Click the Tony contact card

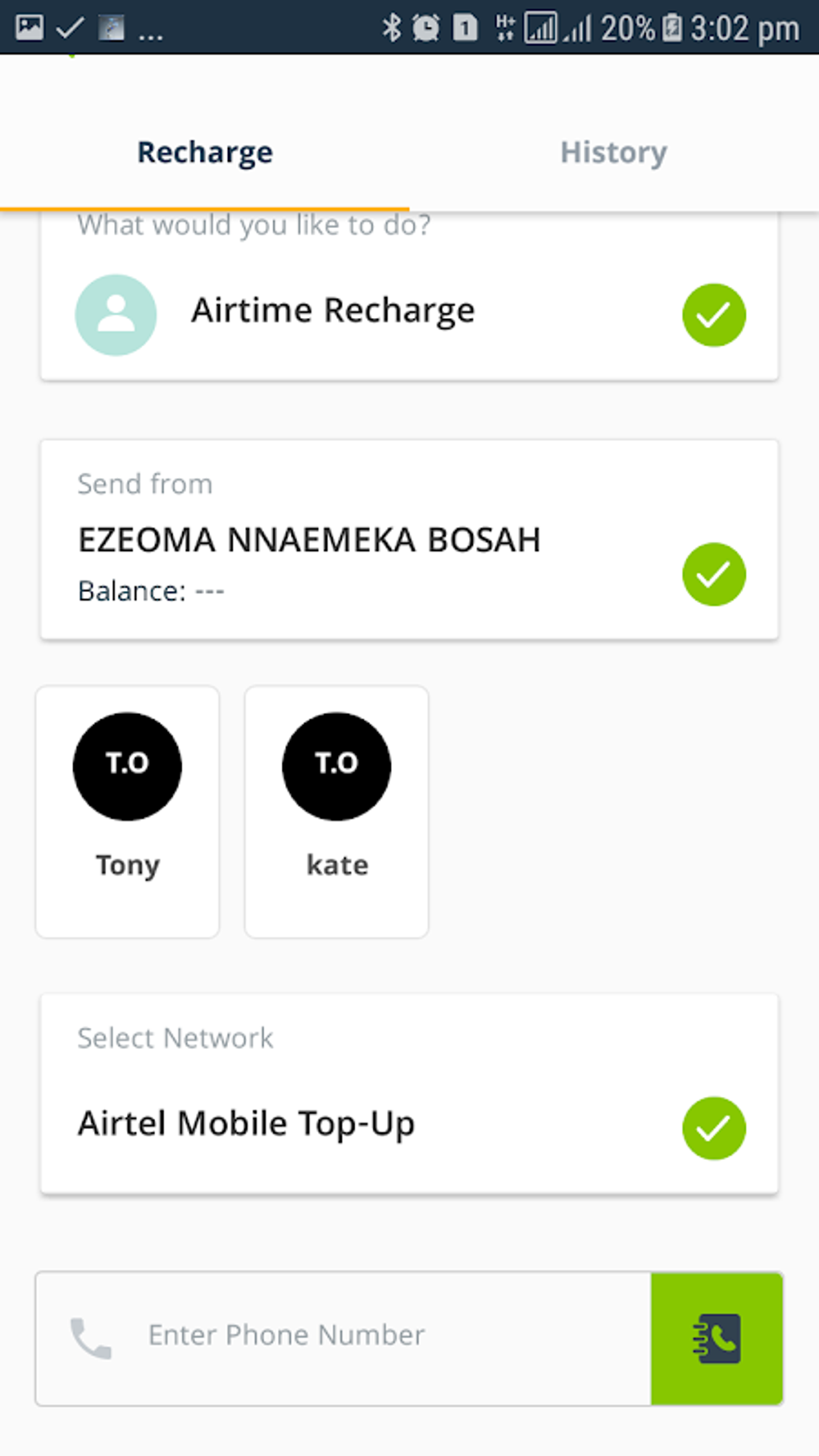[x=127, y=810]
